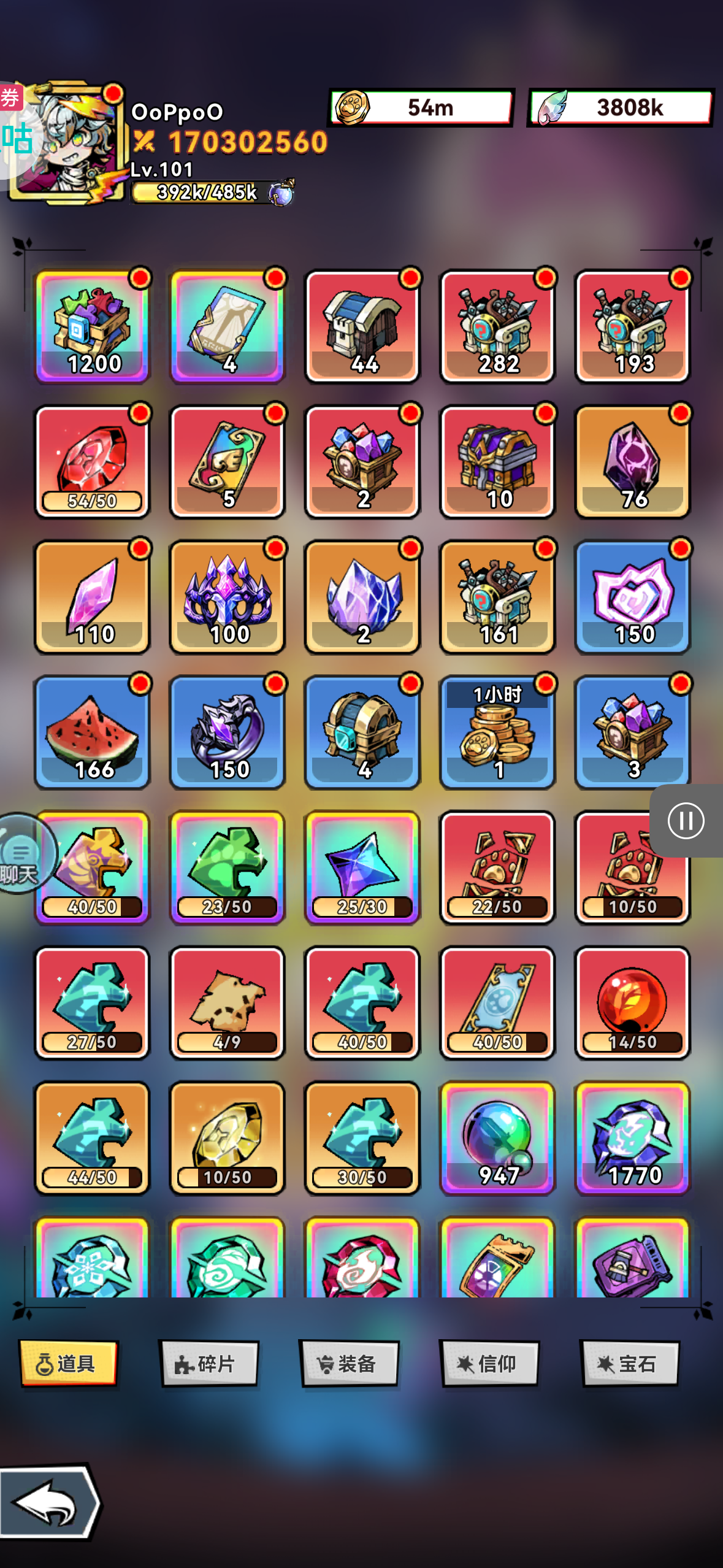Select the 道具 tab
Screen dimensions: 723x1568
[68, 1364]
